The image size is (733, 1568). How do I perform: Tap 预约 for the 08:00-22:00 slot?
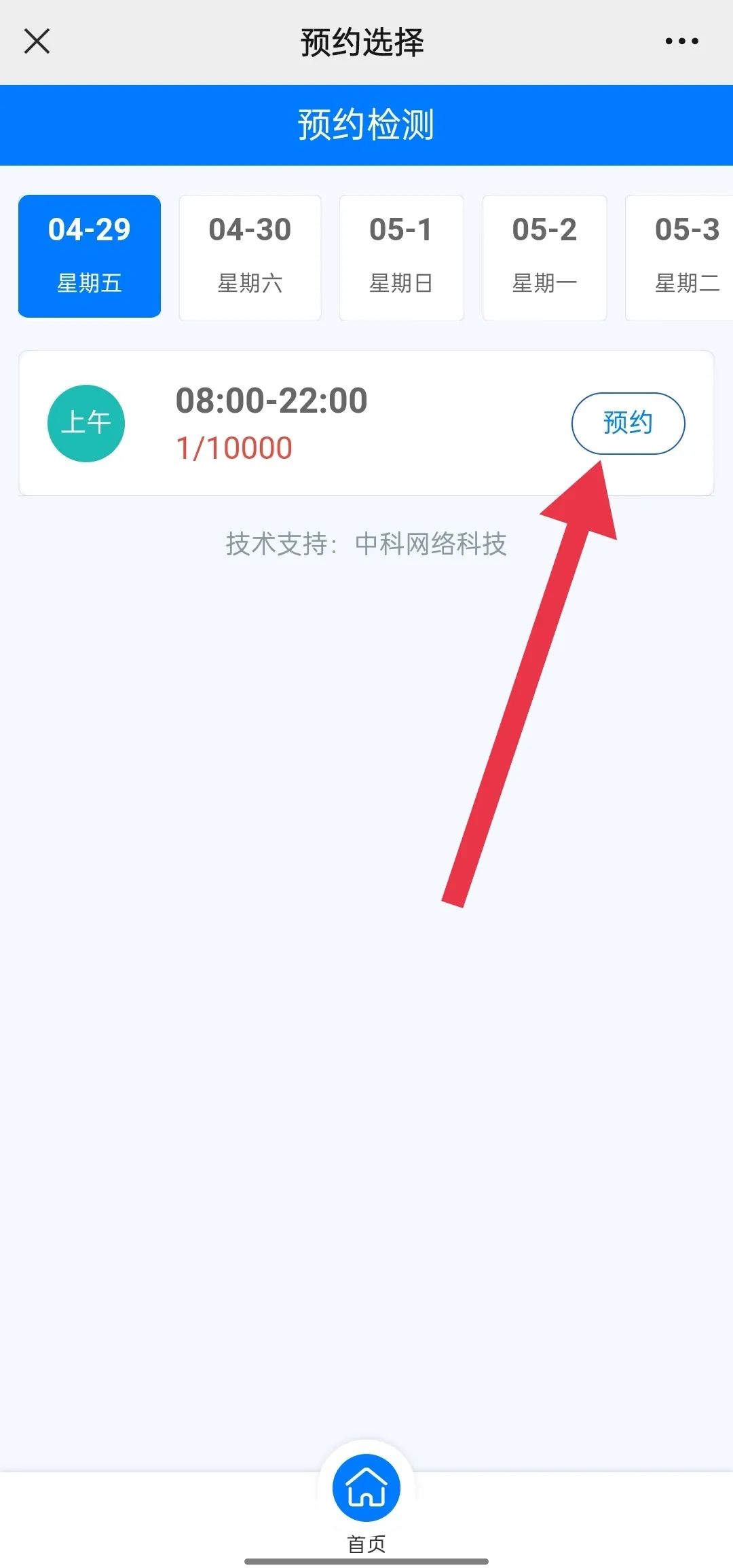pos(628,423)
